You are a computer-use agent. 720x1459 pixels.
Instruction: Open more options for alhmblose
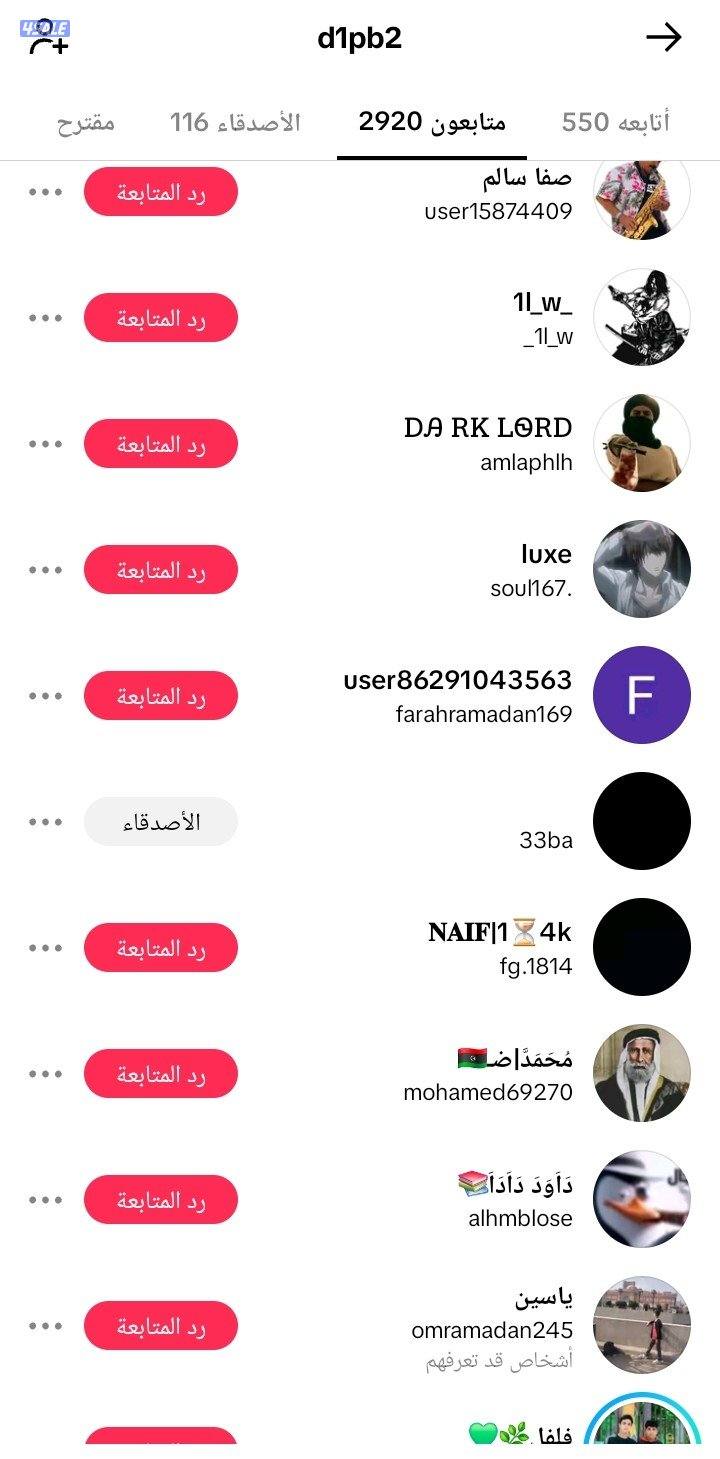(x=42, y=1199)
